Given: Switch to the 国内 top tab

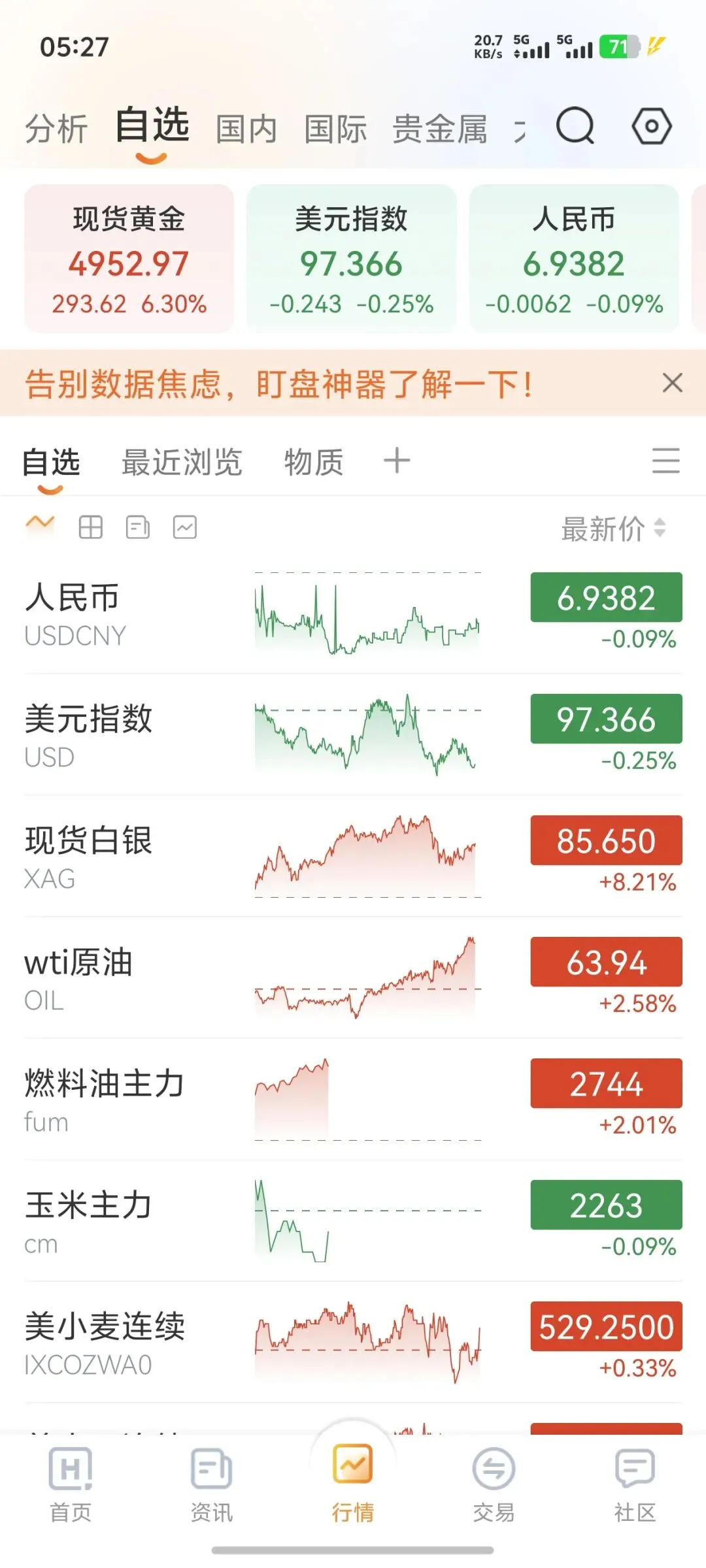Looking at the screenshot, I should 246,128.
